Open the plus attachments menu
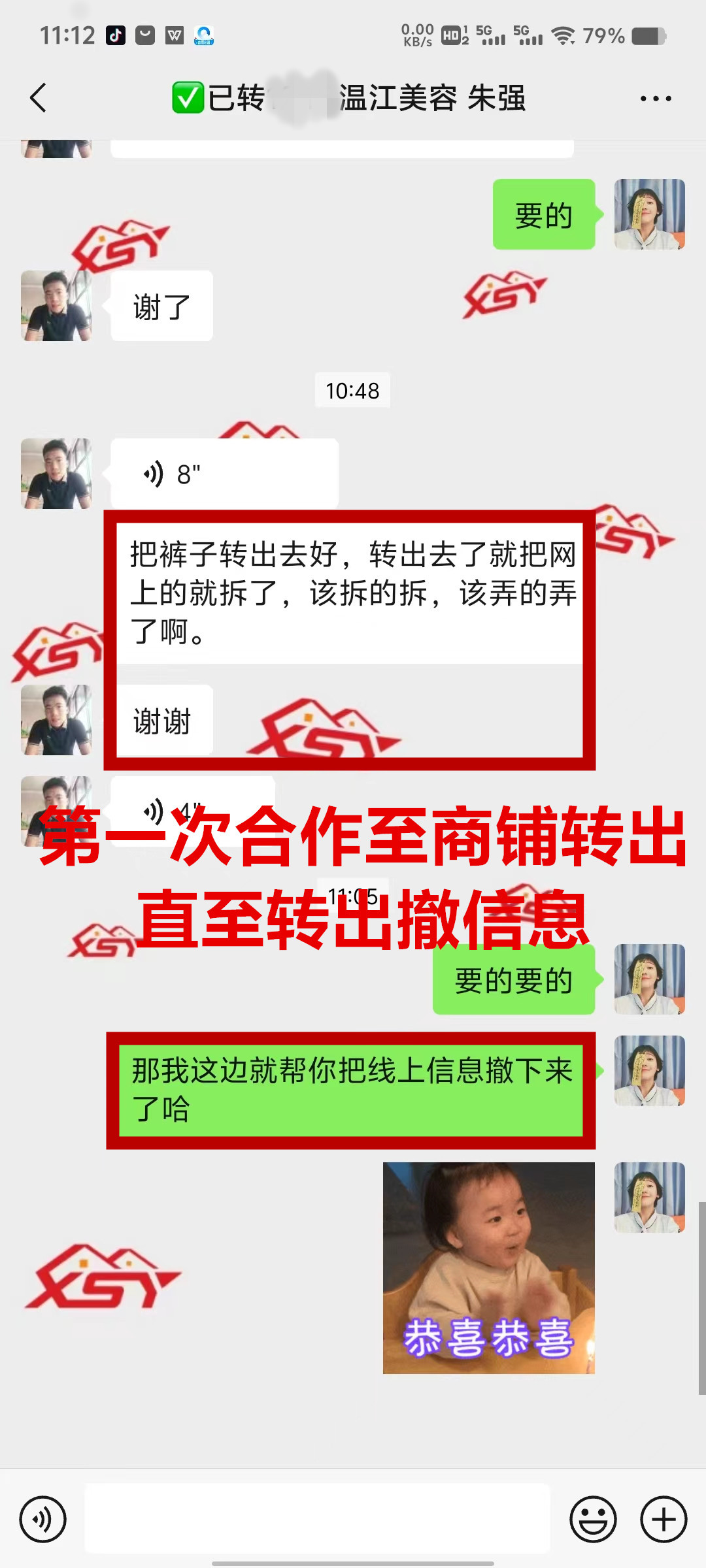 tap(663, 1519)
